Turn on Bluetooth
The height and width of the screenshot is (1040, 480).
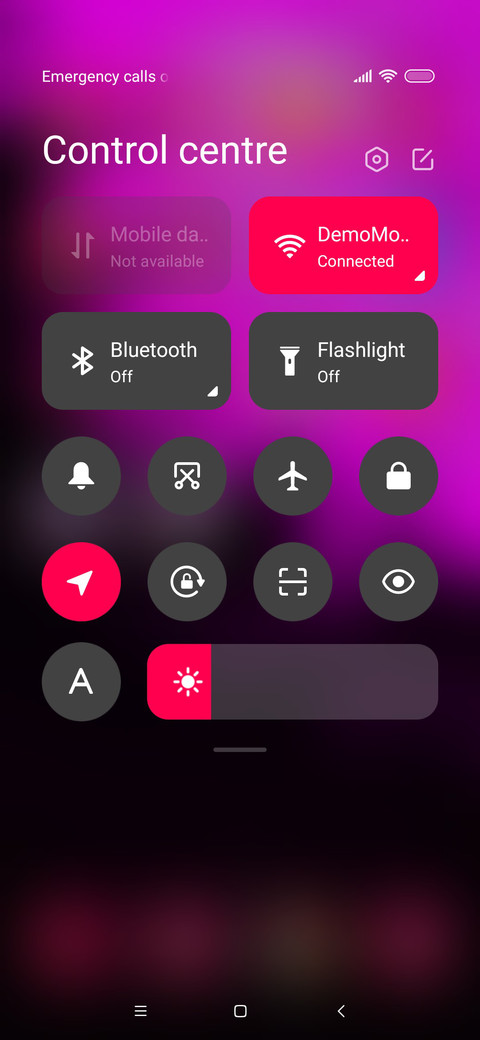pos(137,361)
